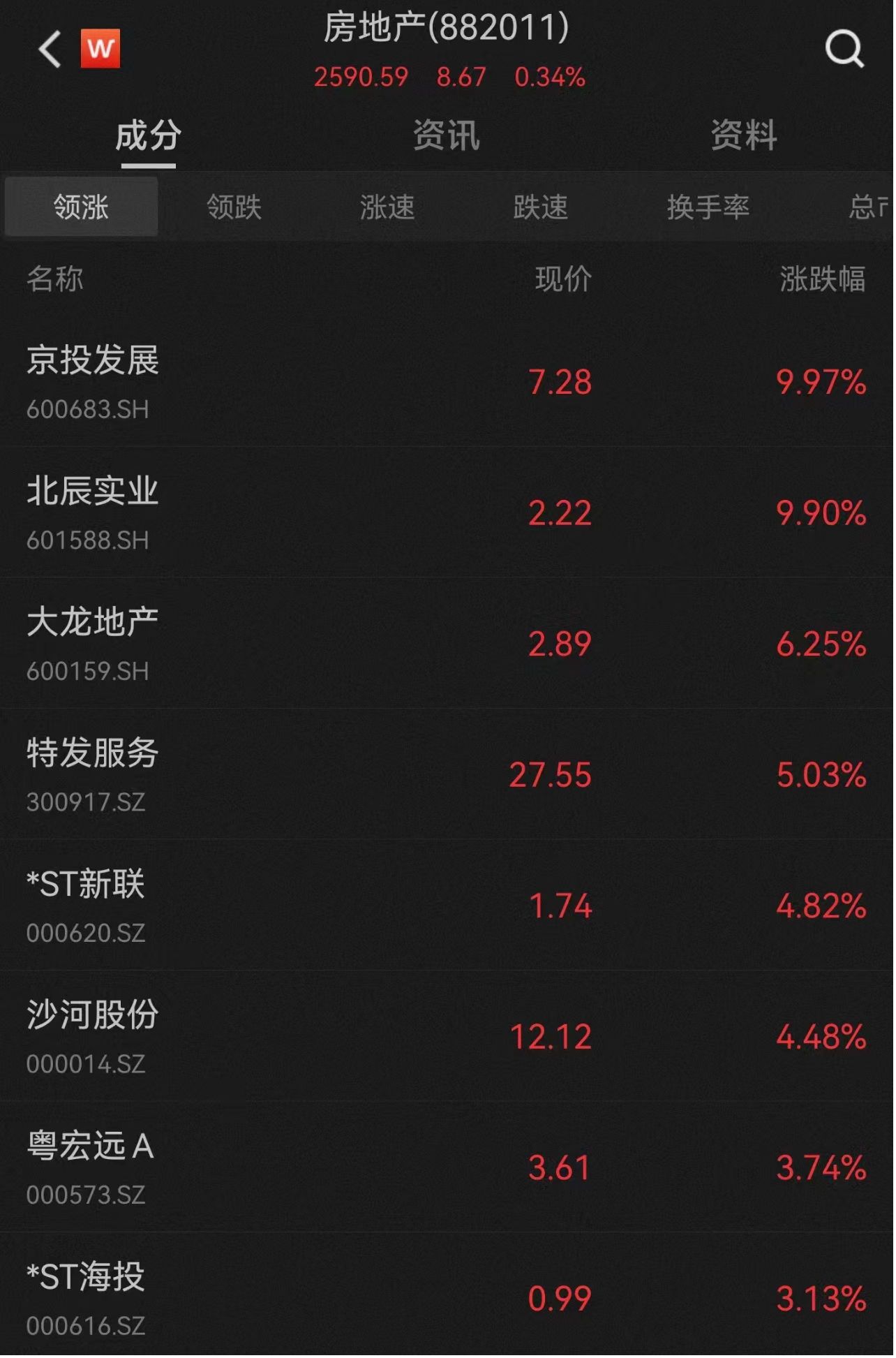This screenshot has height=1358, width=896.
Task: Open stock 特发服务 300917.SZ
Action: coord(93,774)
